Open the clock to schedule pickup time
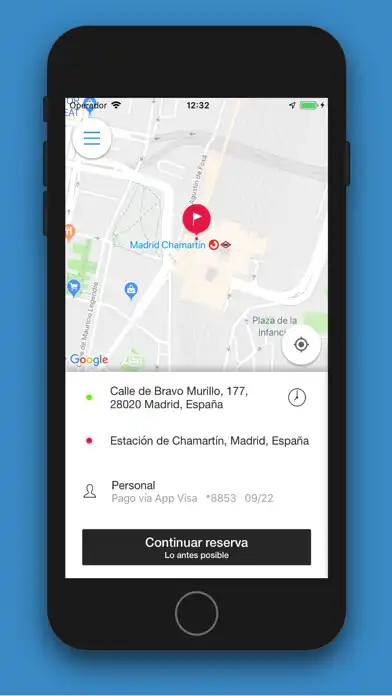 tap(297, 397)
